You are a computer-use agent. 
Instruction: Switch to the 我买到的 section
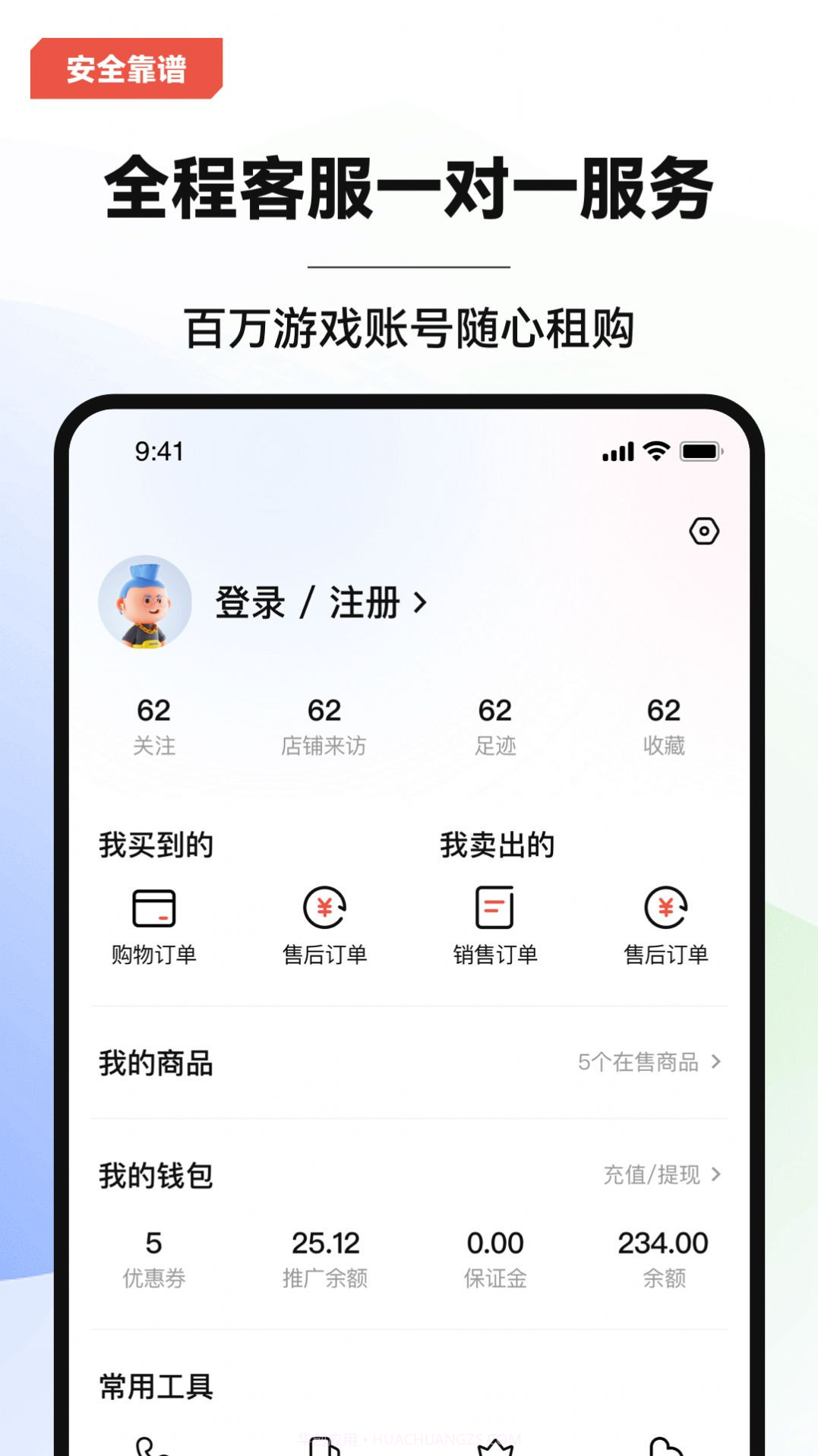[154, 843]
